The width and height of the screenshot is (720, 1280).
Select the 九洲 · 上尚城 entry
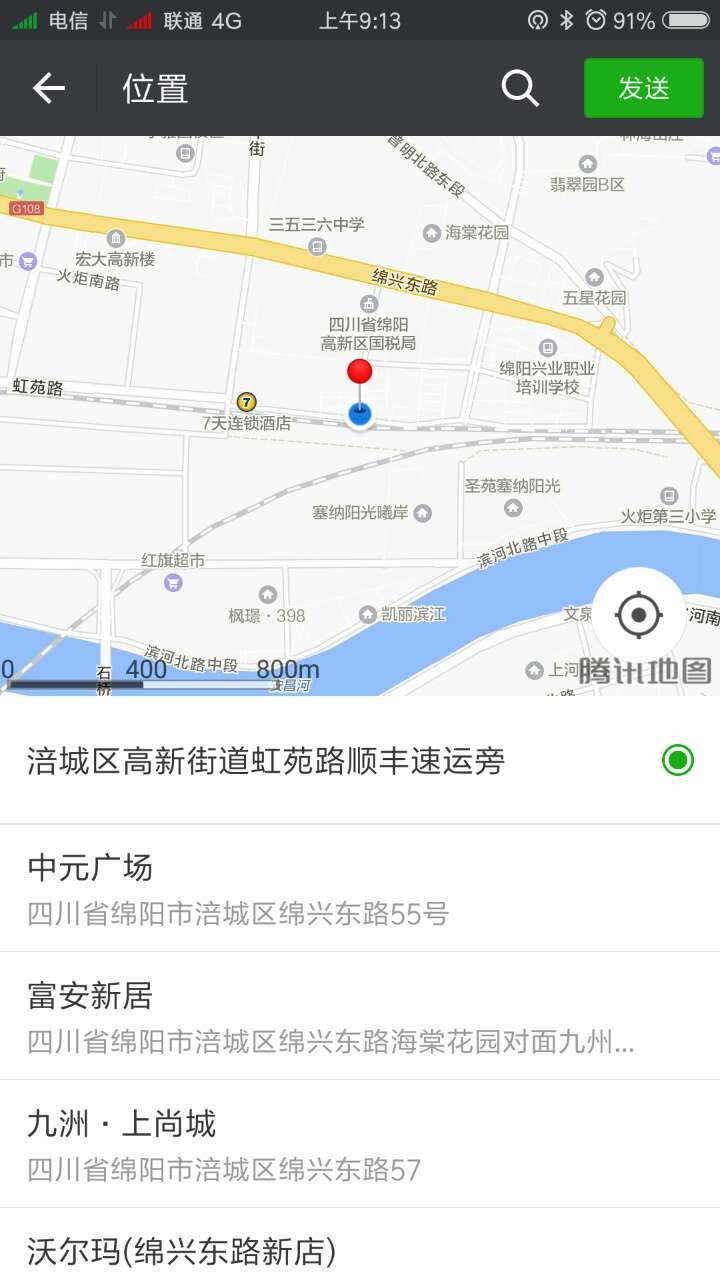coord(360,1144)
